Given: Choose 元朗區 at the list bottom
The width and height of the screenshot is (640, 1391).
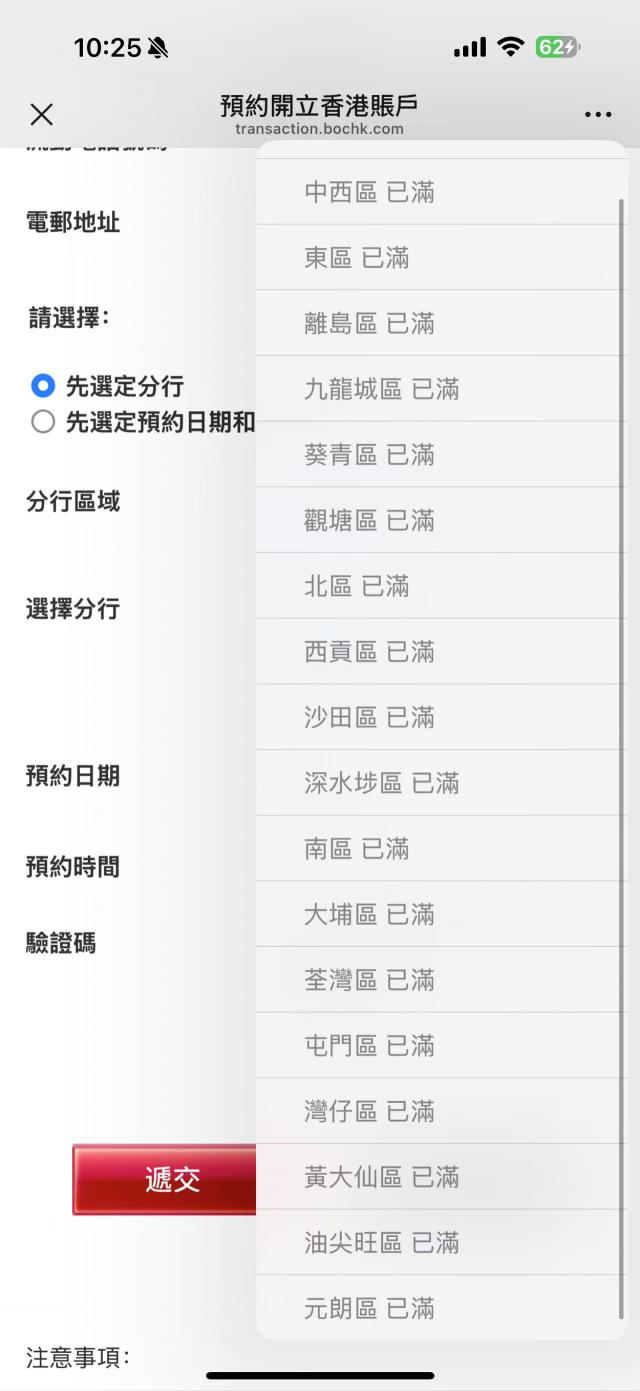Looking at the screenshot, I should click(370, 1308).
